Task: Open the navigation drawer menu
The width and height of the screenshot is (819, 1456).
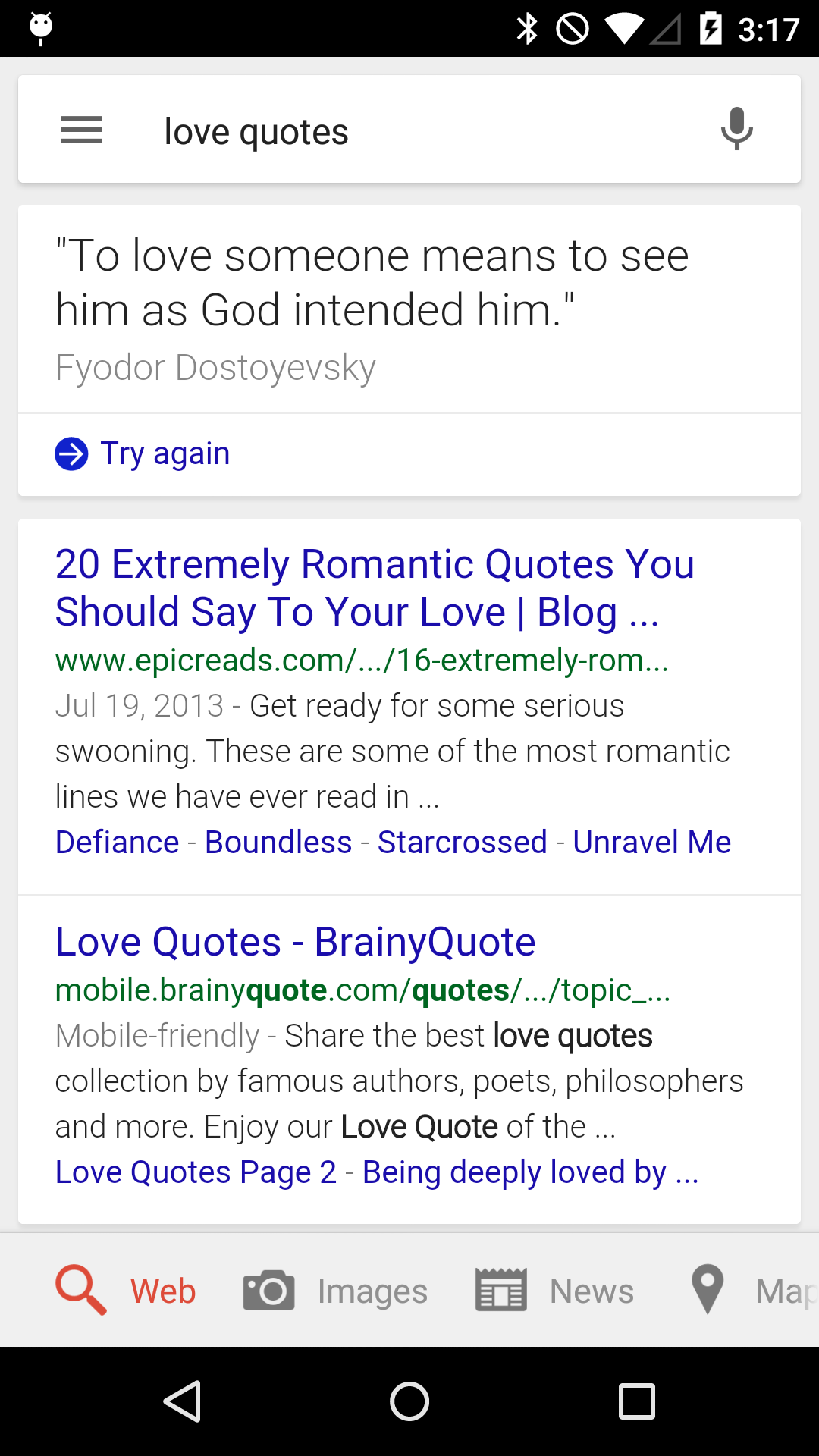Action: [x=81, y=129]
